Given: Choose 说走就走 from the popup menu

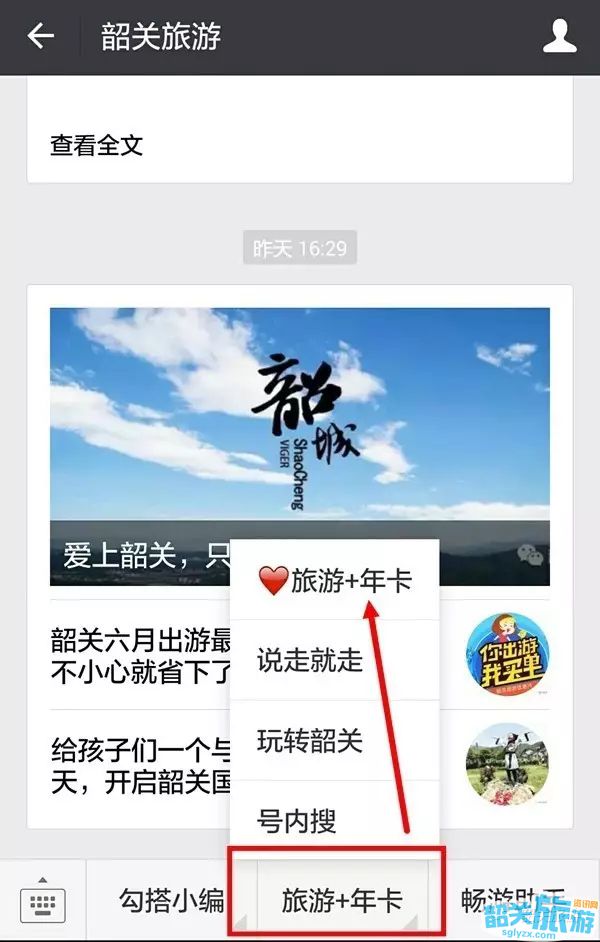Looking at the screenshot, I should [x=310, y=661].
